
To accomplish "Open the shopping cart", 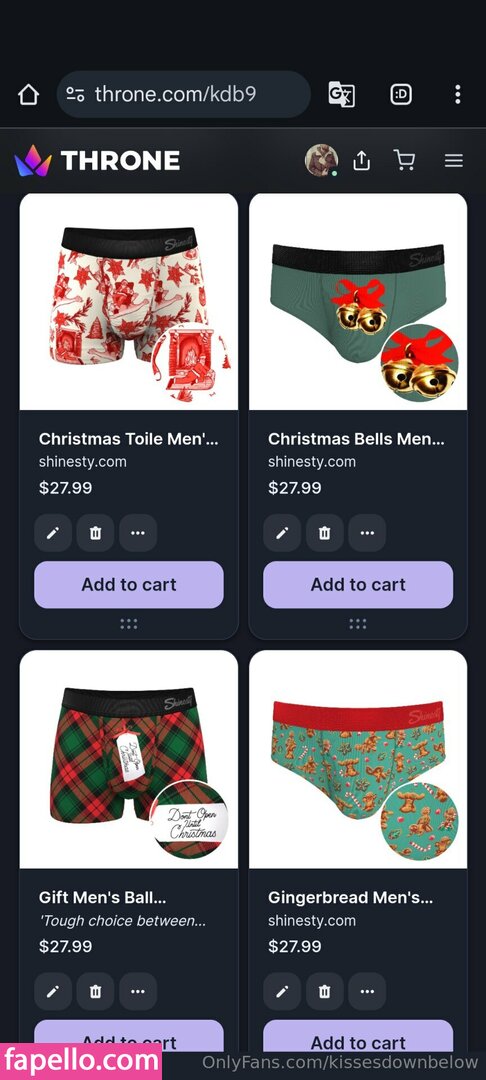I will click(404, 160).
